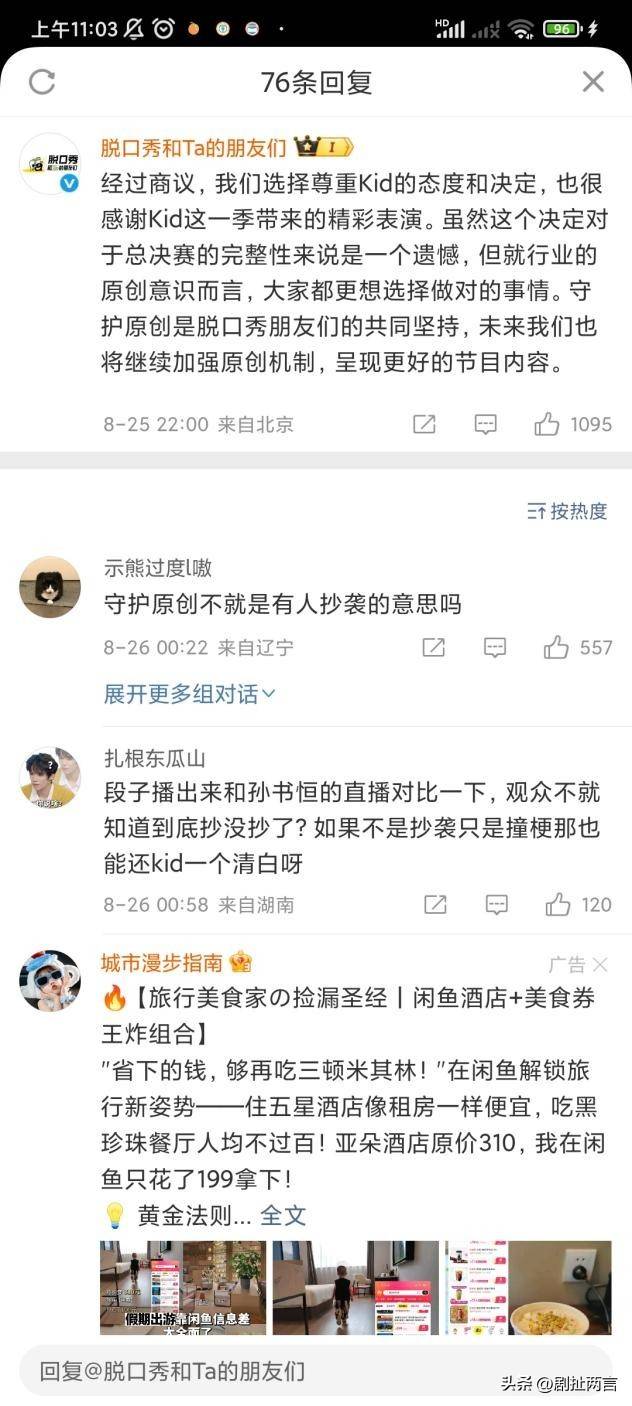Repost the 脱口秀和Ta的朋友们 comment
Image resolution: width=632 pixels, height=1406 pixels.
coord(424,424)
